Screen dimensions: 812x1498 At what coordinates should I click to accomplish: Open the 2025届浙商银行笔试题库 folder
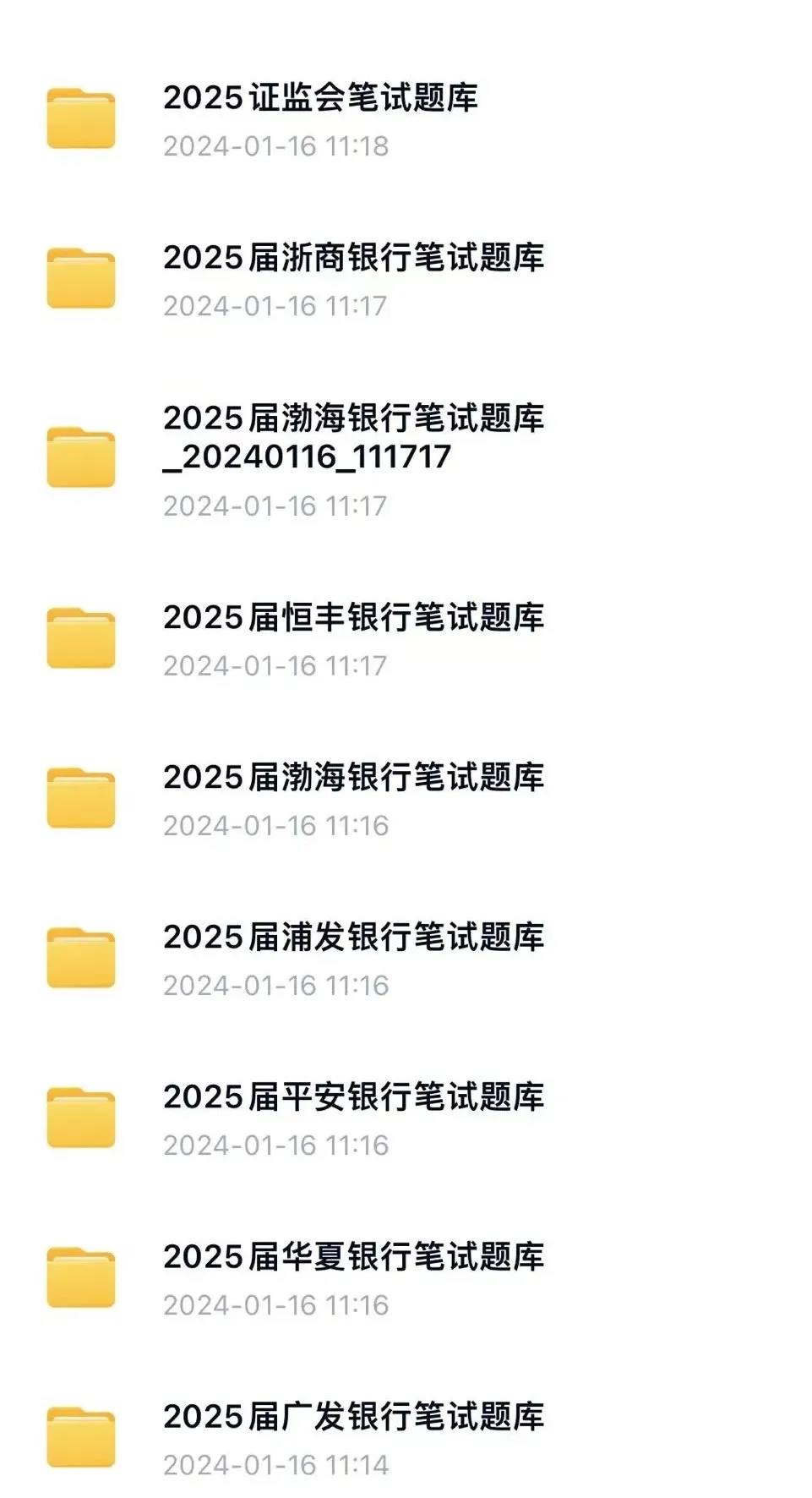tap(406, 279)
